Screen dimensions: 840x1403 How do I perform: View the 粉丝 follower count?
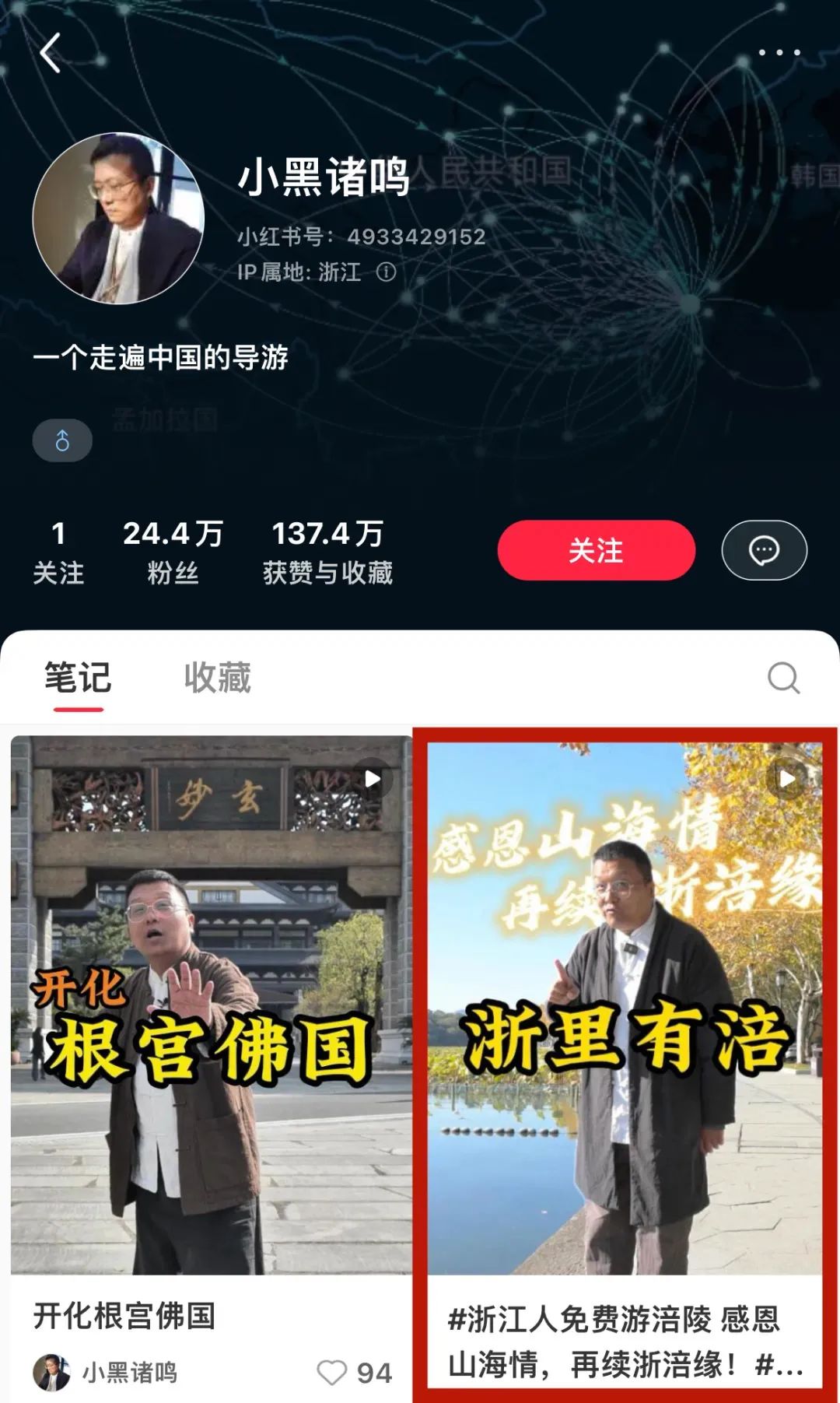tap(173, 550)
